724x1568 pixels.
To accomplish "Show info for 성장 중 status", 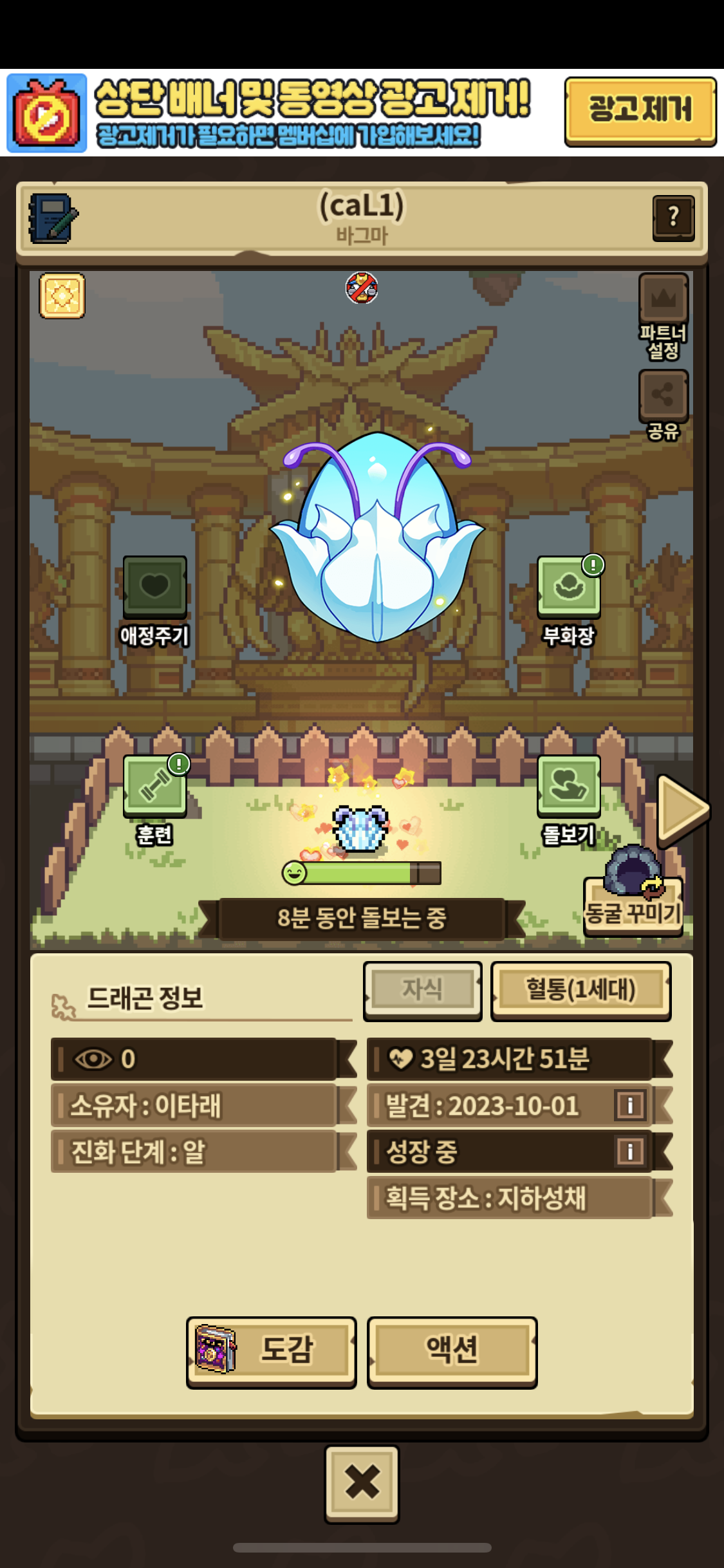I will 629,1152.
